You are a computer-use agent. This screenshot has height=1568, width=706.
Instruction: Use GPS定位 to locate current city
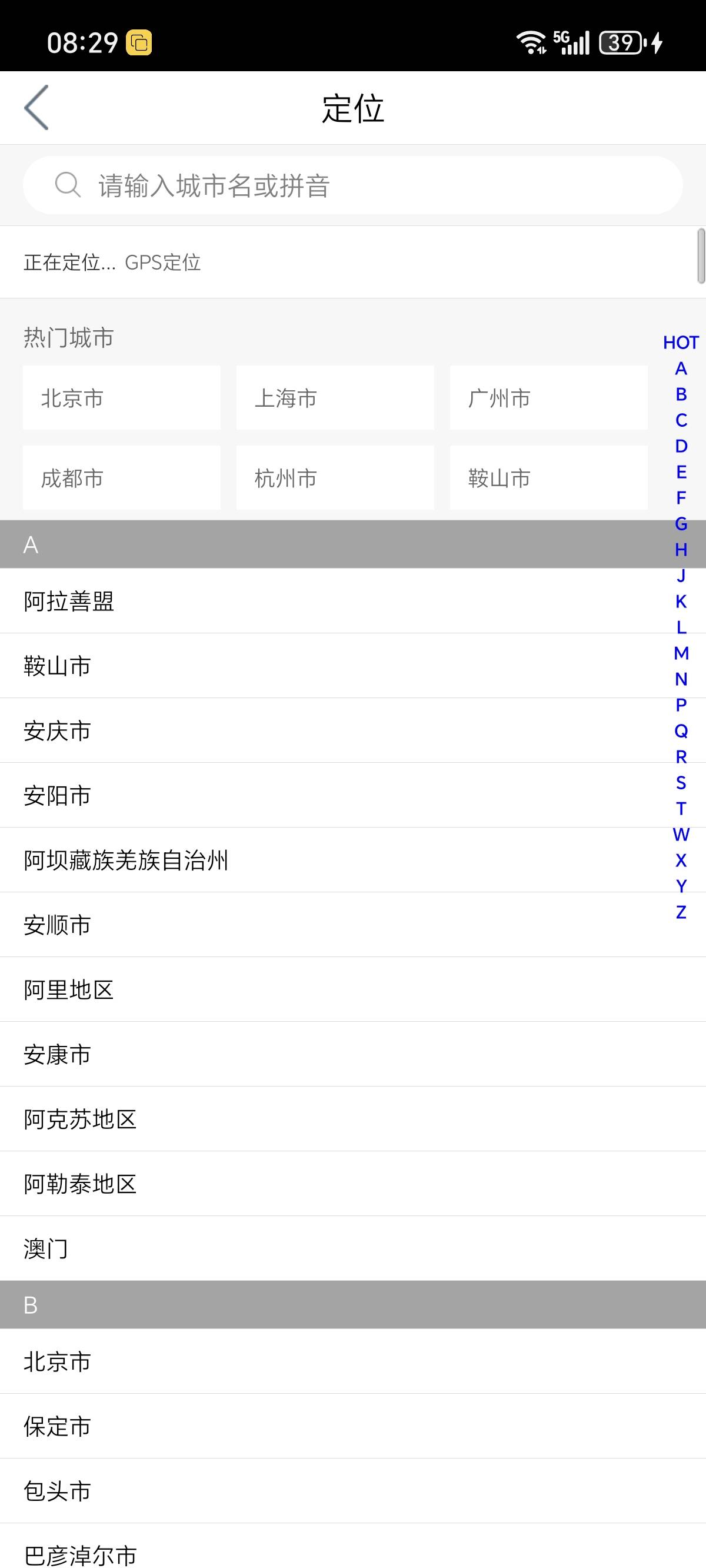pos(162,263)
